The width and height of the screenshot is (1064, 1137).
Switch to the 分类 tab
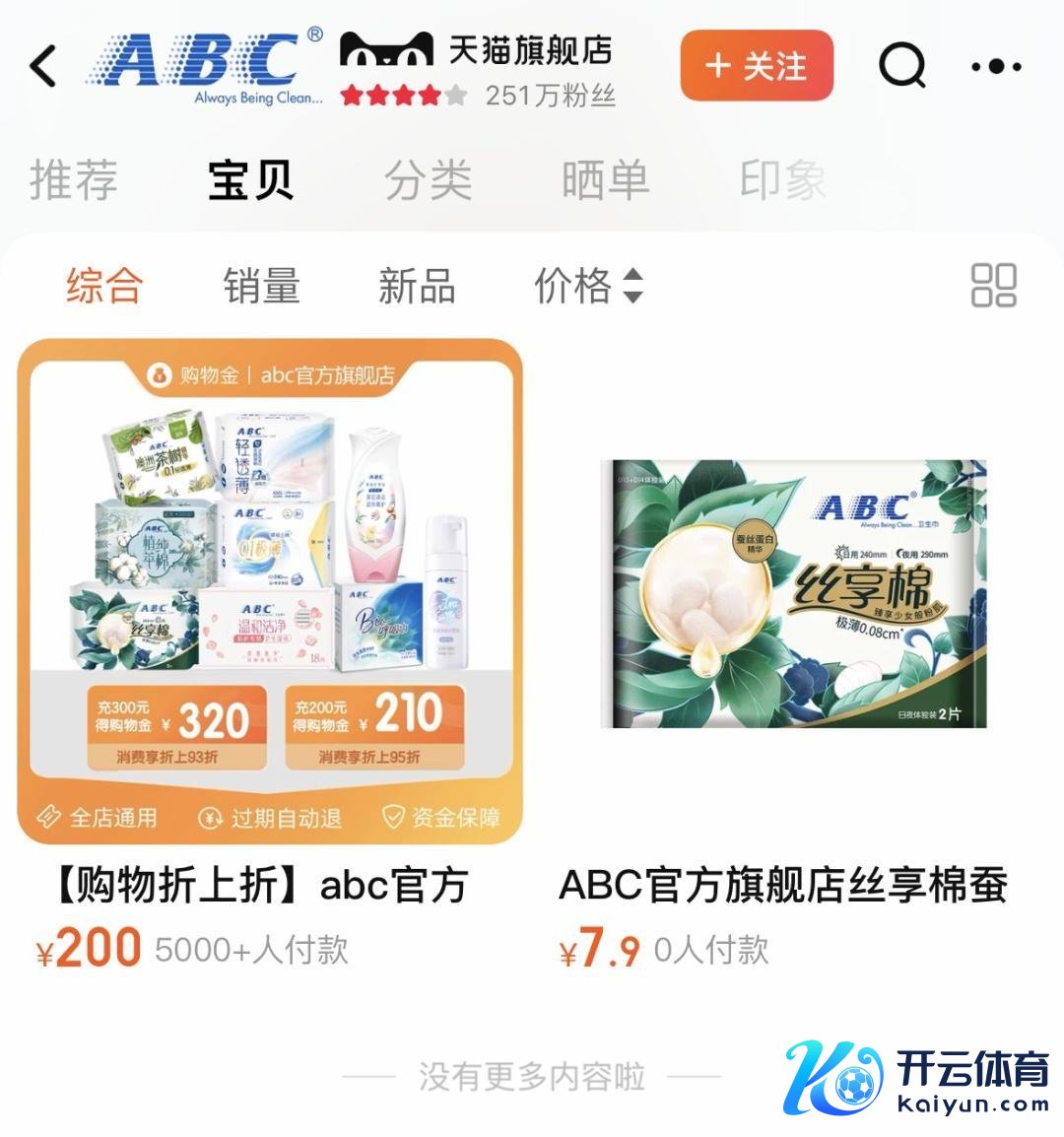click(428, 180)
